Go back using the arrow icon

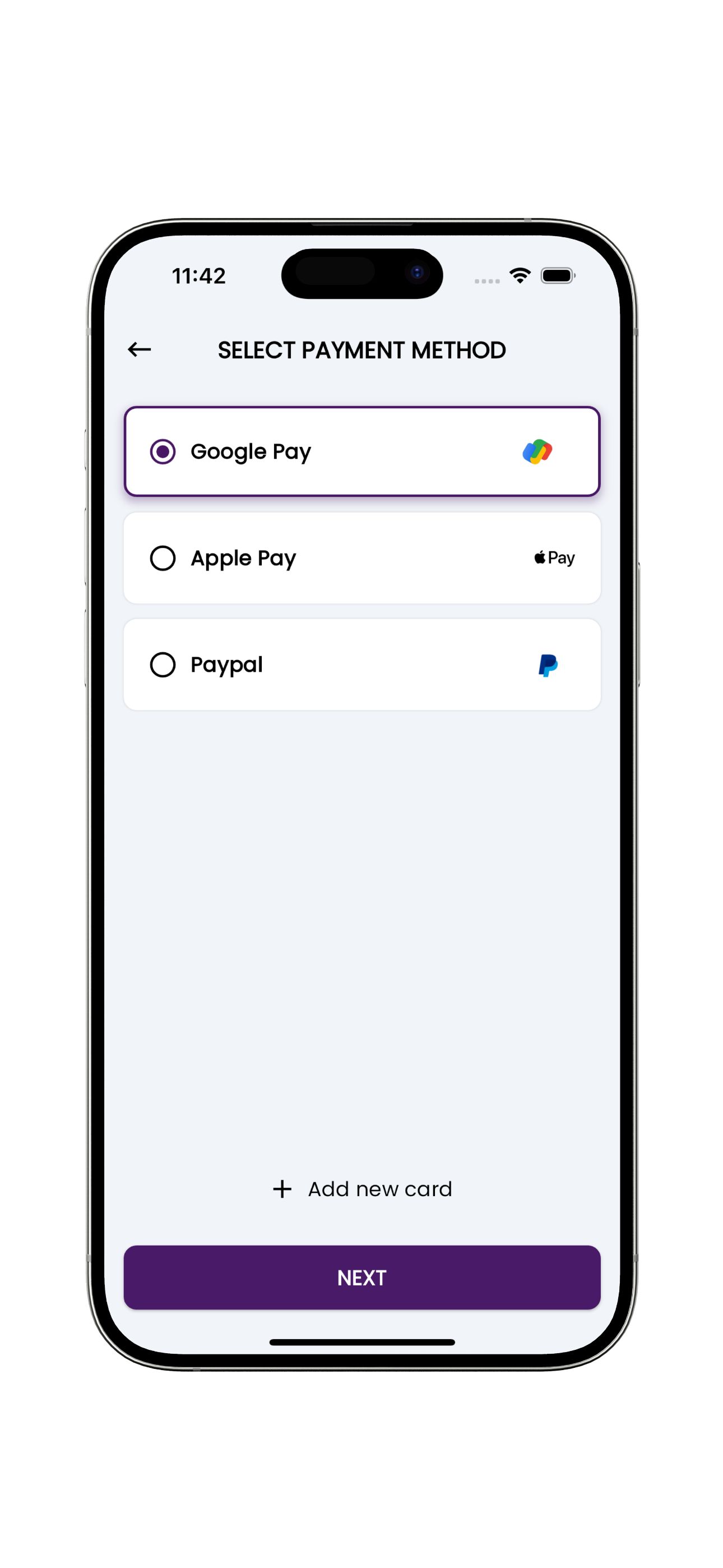click(x=140, y=349)
